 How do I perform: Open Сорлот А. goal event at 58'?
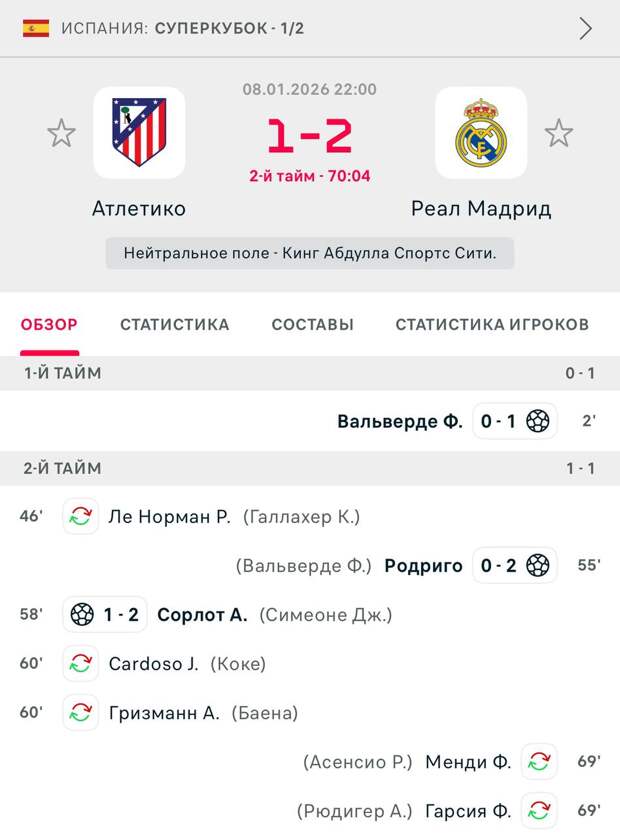pos(202,614)
